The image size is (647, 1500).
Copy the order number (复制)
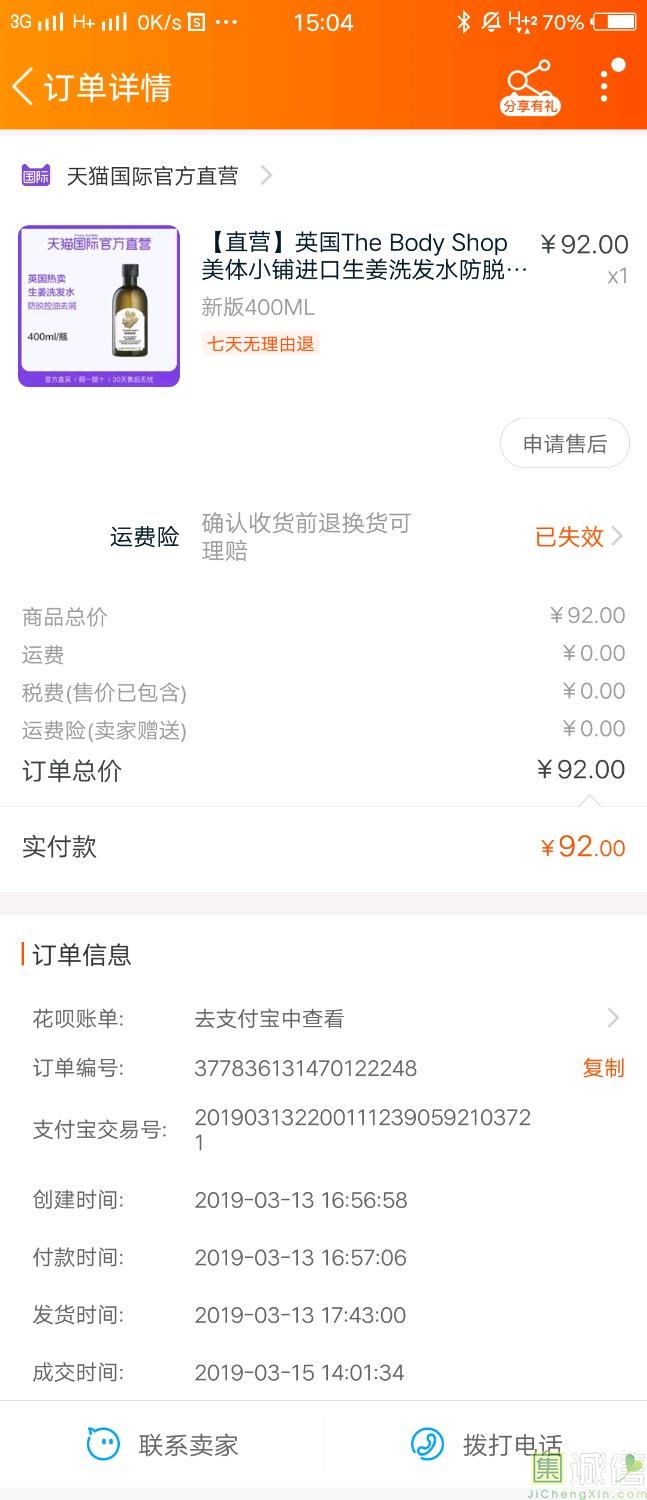click(x=603, y=1068)
